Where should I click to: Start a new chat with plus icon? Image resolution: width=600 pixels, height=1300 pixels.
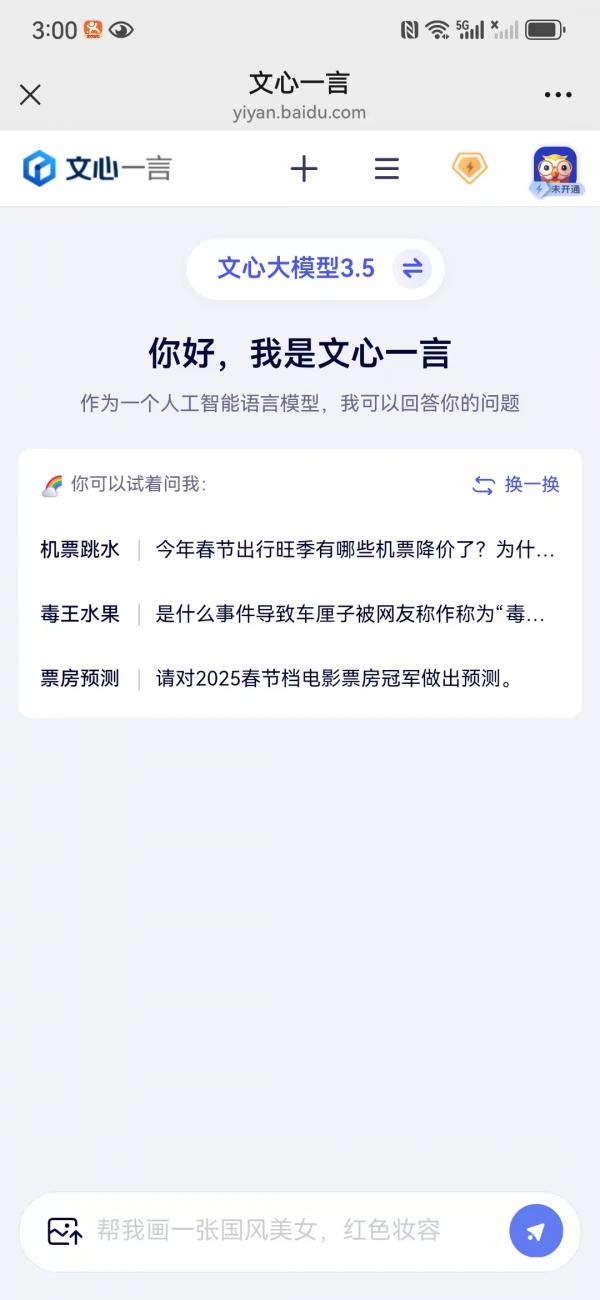coord(304,169)
